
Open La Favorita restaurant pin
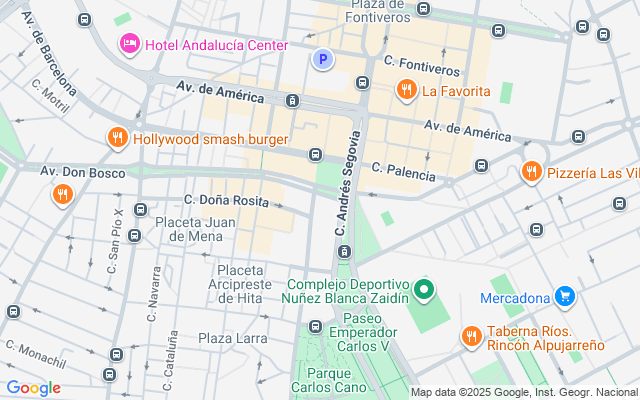tap(406, 90)
